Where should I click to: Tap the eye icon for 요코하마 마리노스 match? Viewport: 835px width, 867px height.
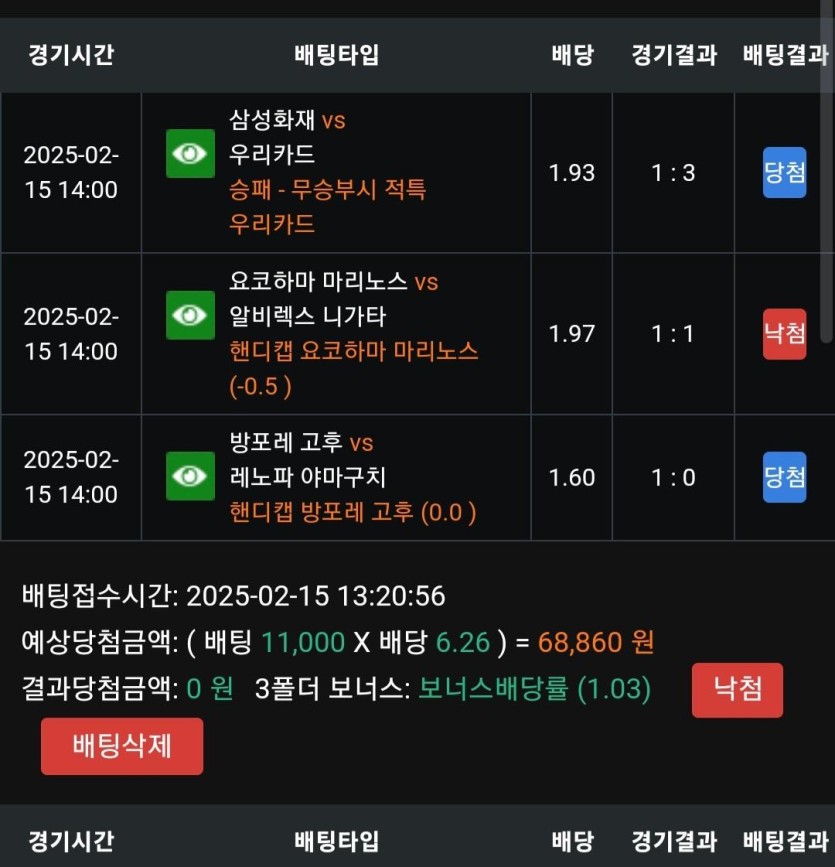tap(190, 315)
